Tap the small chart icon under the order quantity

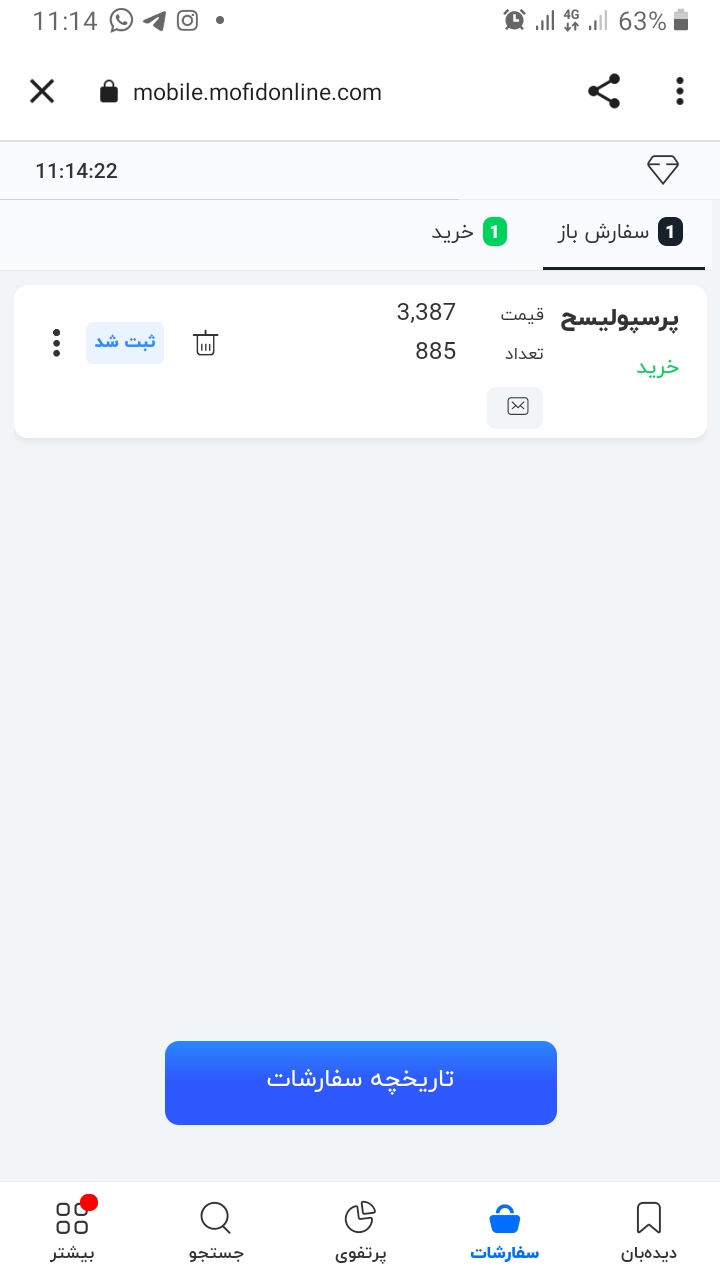(x=515, y=407)
